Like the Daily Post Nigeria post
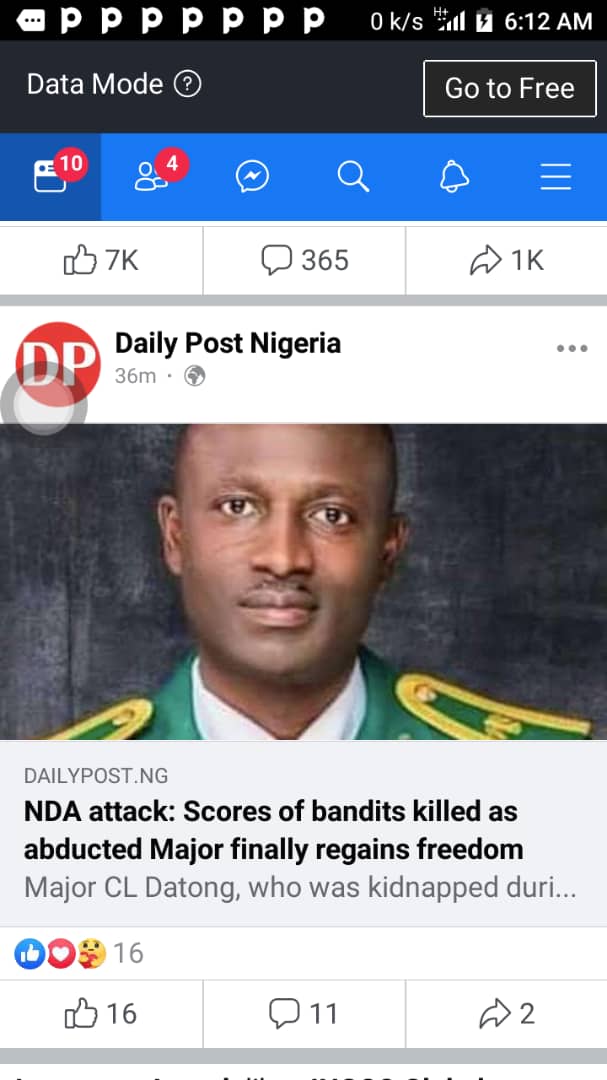Screen dimensions: 607x1080 [101, 1014]
